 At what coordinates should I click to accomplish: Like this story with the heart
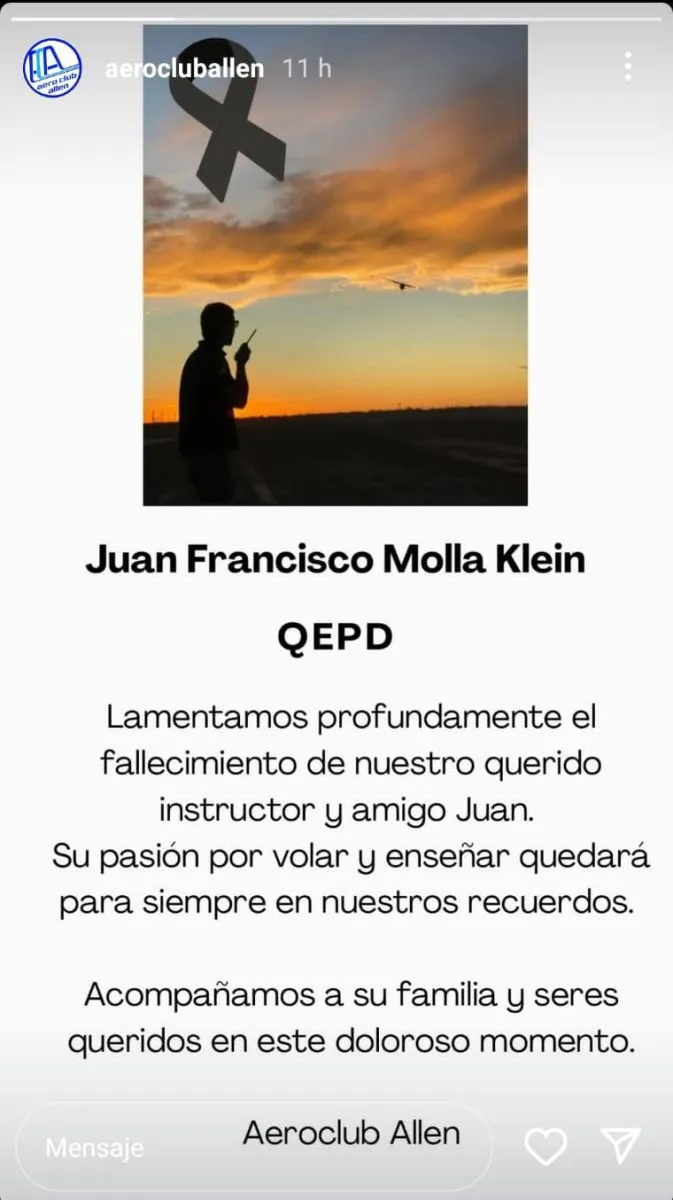(545, 1146)
